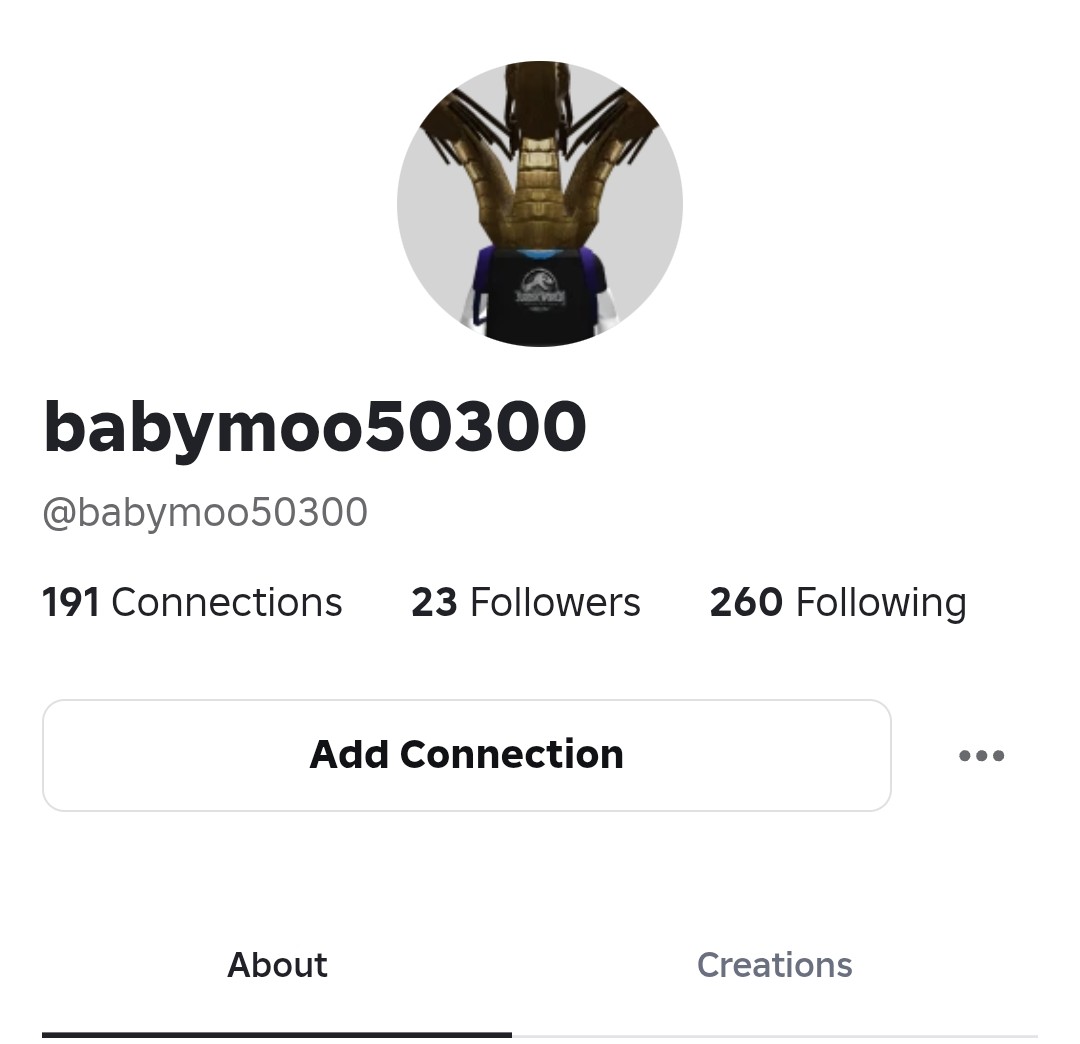View the 191 Connections list
1080x1044 pixels.
(192, 603)
